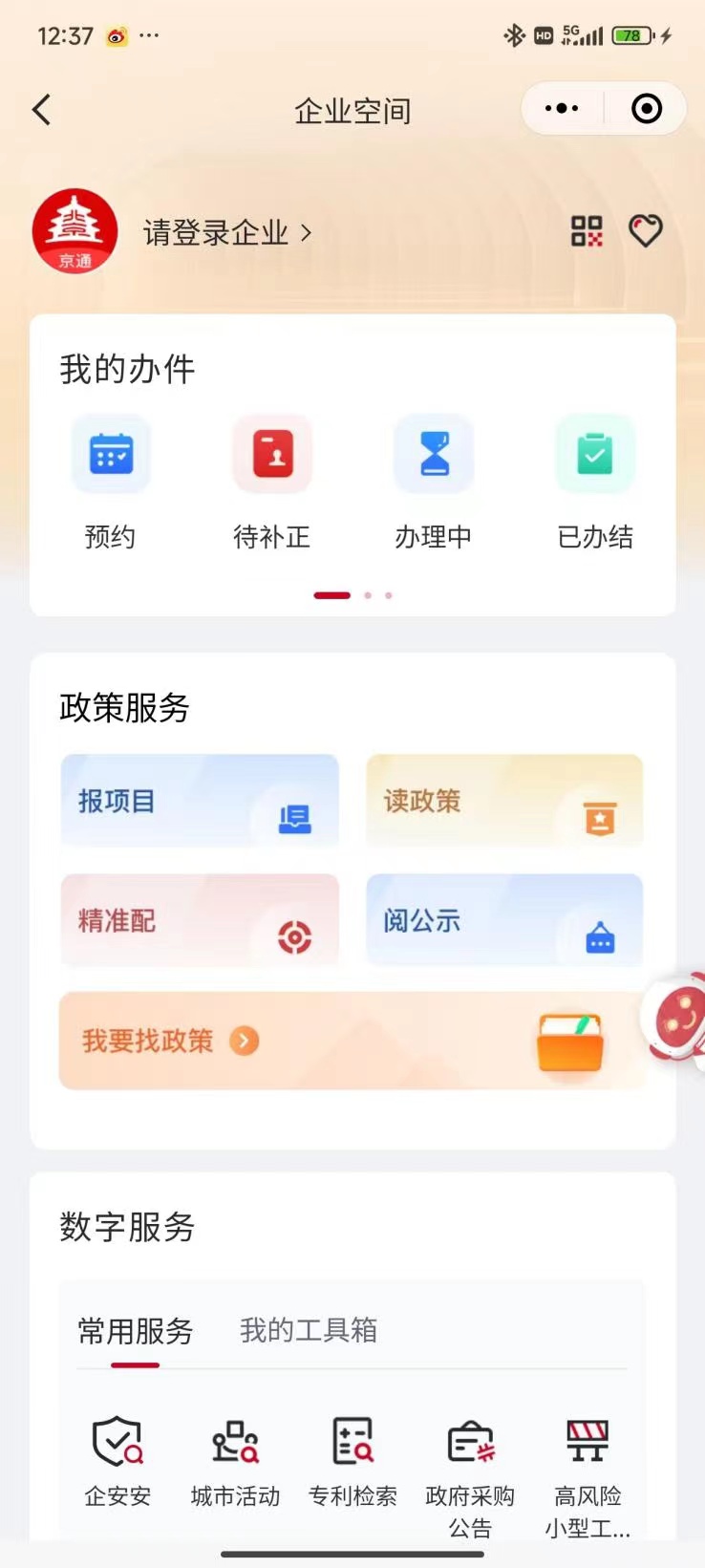Open the 阅公示 card

[504, 920]
